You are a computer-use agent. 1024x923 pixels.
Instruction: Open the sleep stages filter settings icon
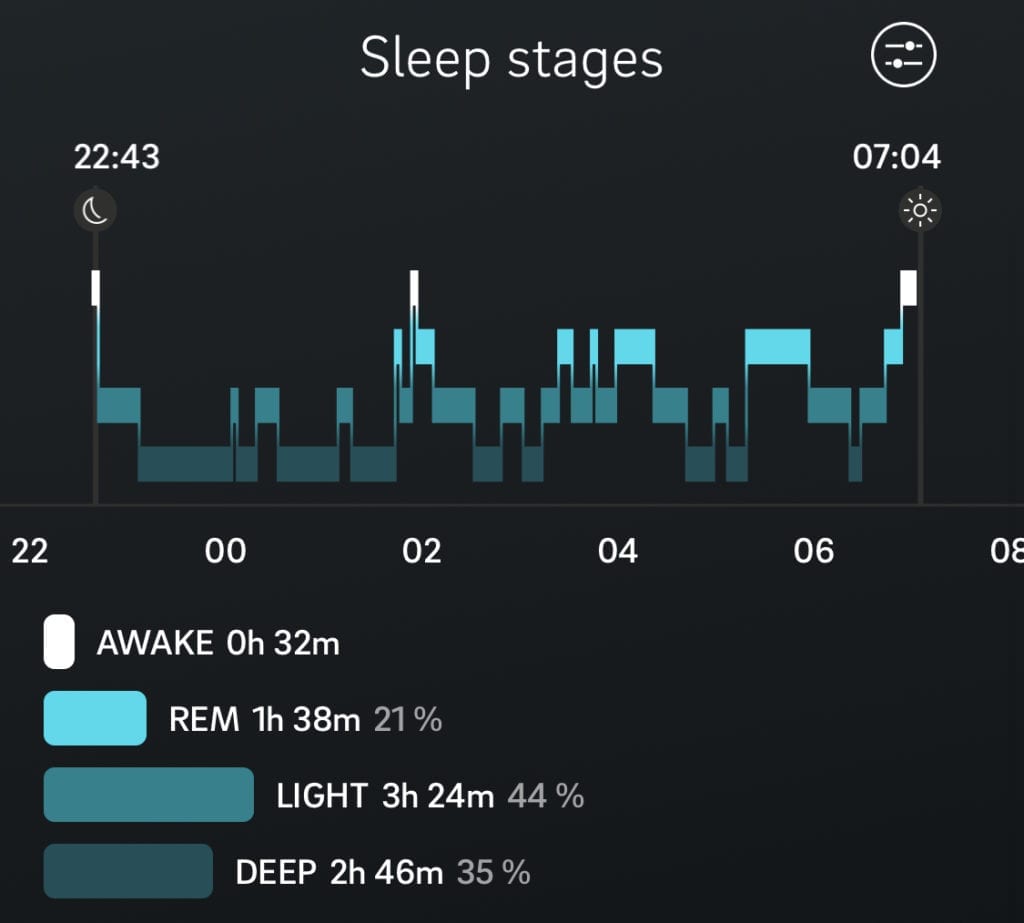[x=903, y=55]
